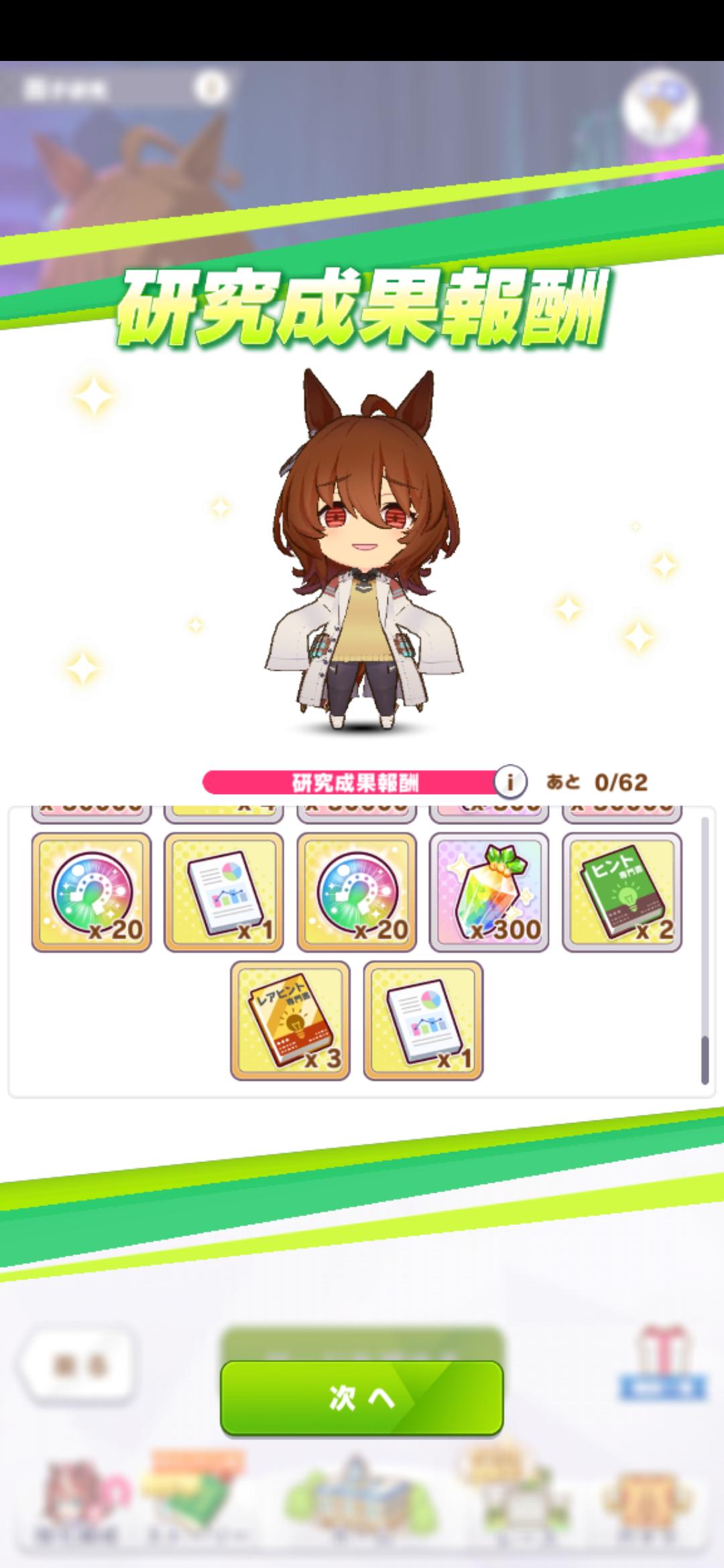
Task: Open the info icon beside 研究成果報酬
Action: (511, 781)
